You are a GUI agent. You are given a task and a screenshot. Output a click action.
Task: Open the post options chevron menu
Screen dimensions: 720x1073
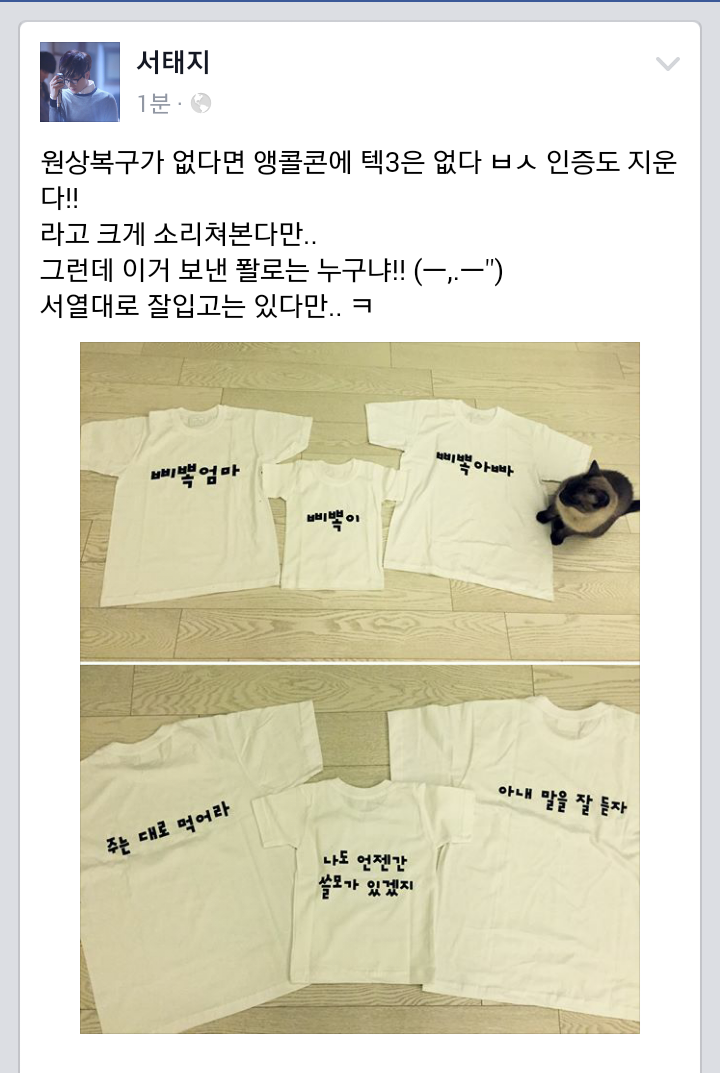[x=667, y=65]
